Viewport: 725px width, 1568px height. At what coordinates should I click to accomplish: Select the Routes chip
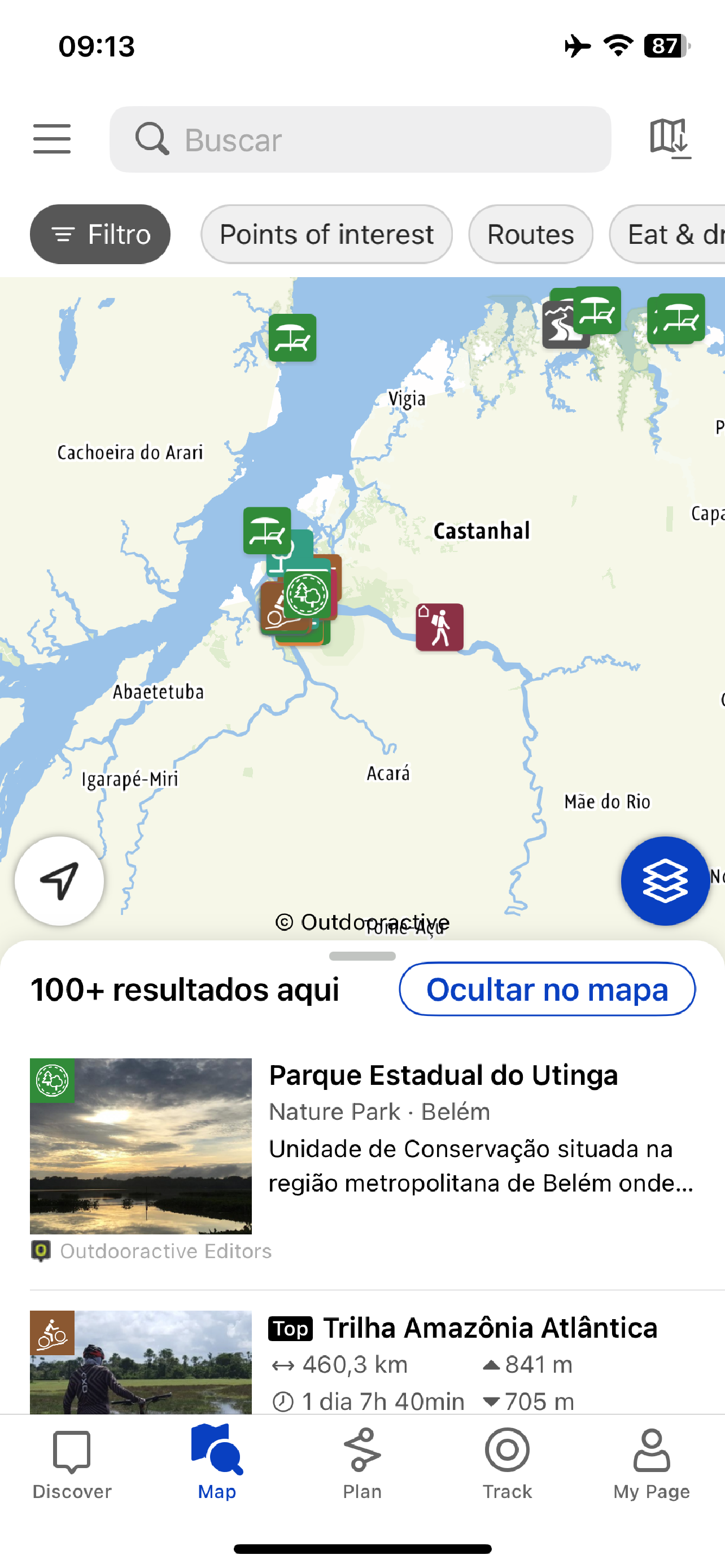coord(530,234)
